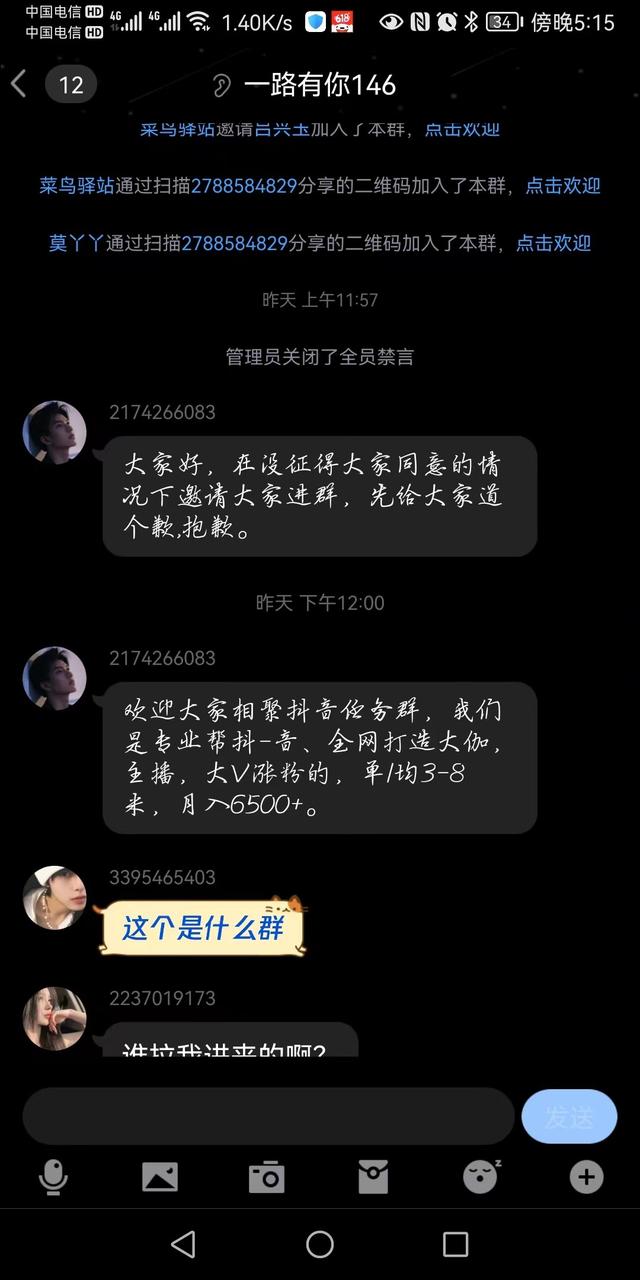Image resolution: width=640 pixels, height=1280 pixels.
Task: Open the photo gallery picker
Action: pyautogui.click(x=160, y=1177)
